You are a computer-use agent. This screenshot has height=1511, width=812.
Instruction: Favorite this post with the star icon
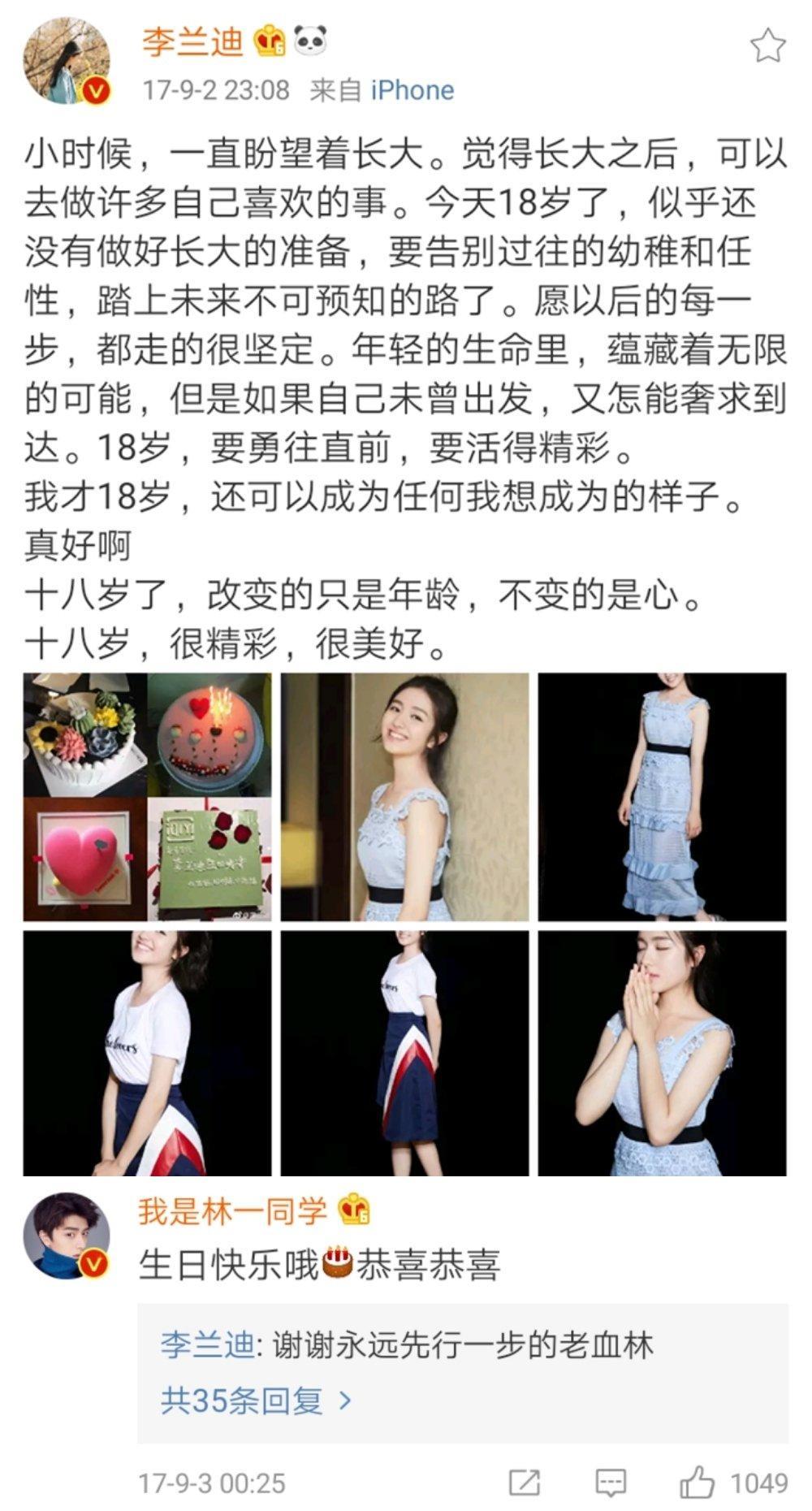(767, 46)
